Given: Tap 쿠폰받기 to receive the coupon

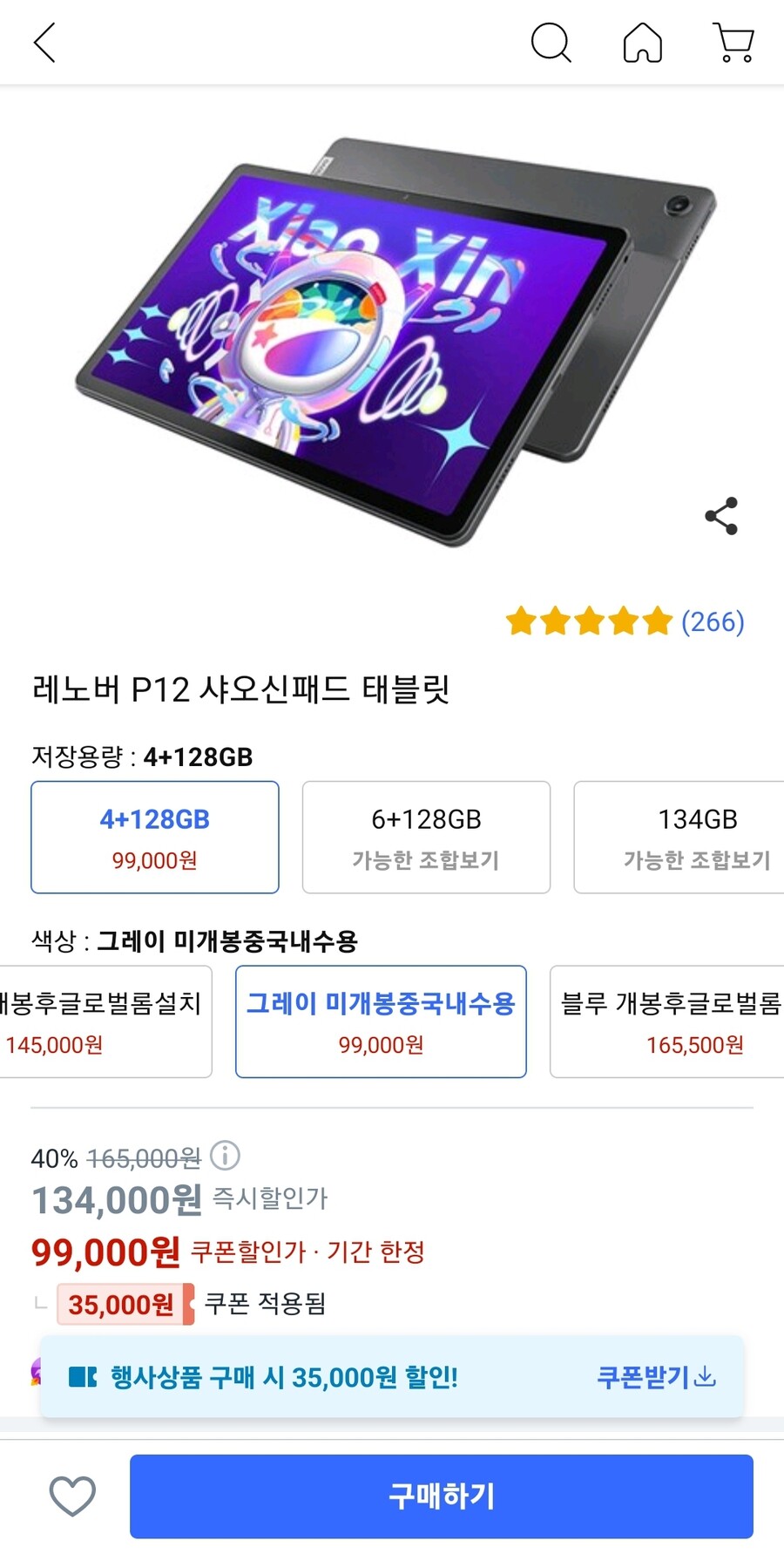Looking at the screenshot, I should point(645,1378).
